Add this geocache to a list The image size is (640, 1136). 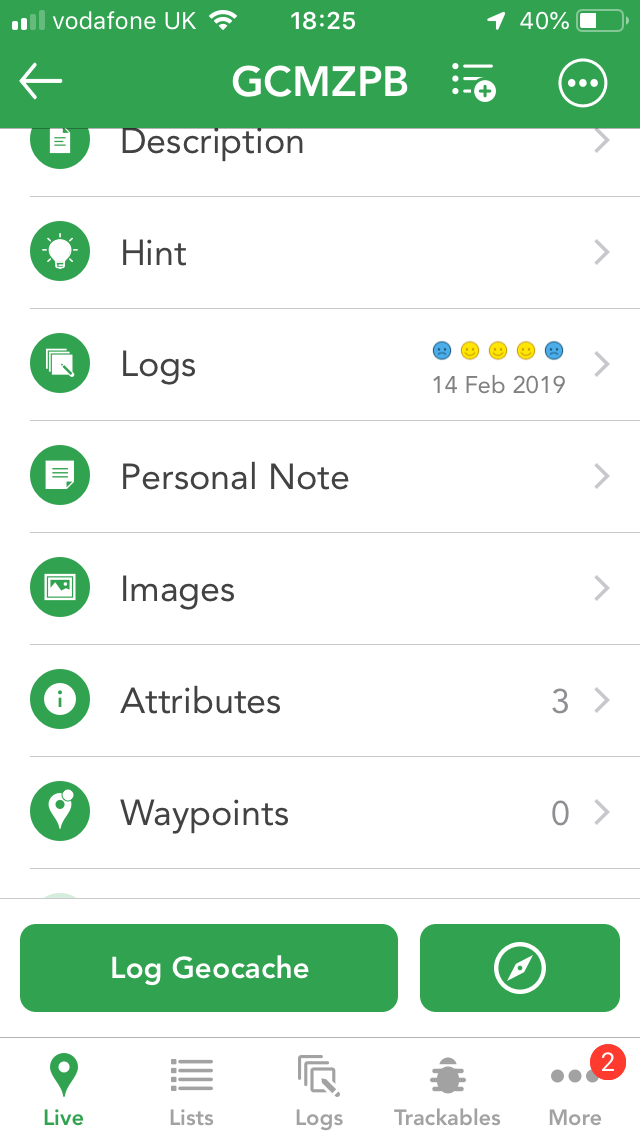tap(473, 81)
